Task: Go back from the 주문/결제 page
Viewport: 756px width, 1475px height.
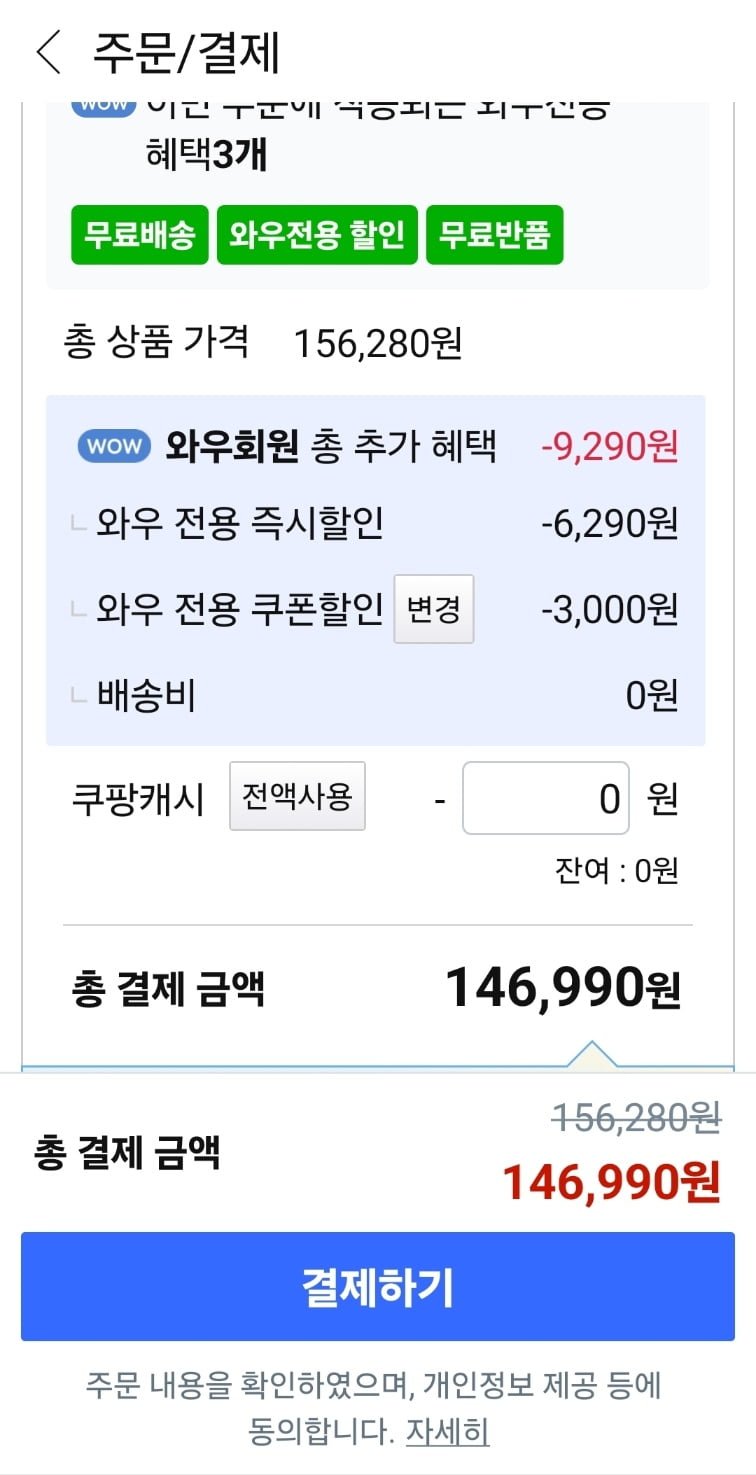Action: pyautogui.click(x=48, y=53)
